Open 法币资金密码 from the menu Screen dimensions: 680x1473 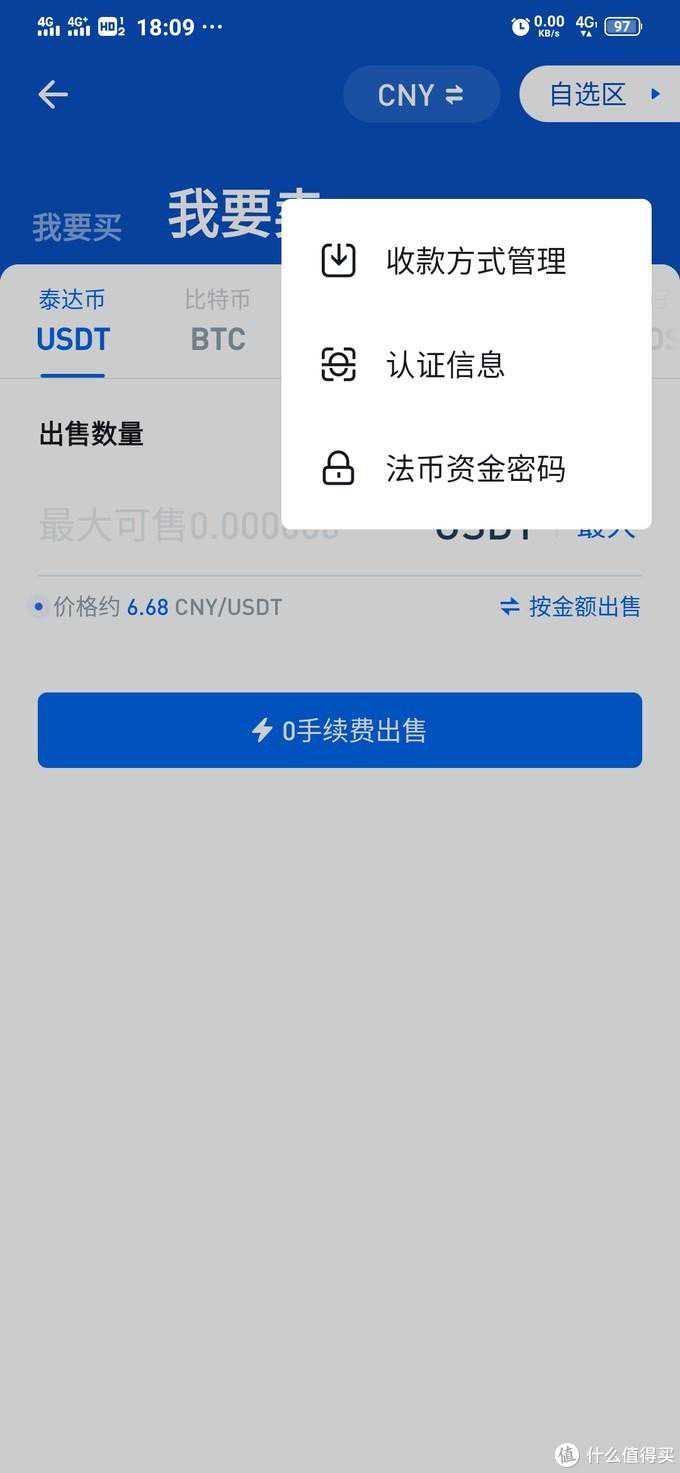point(466,468)
